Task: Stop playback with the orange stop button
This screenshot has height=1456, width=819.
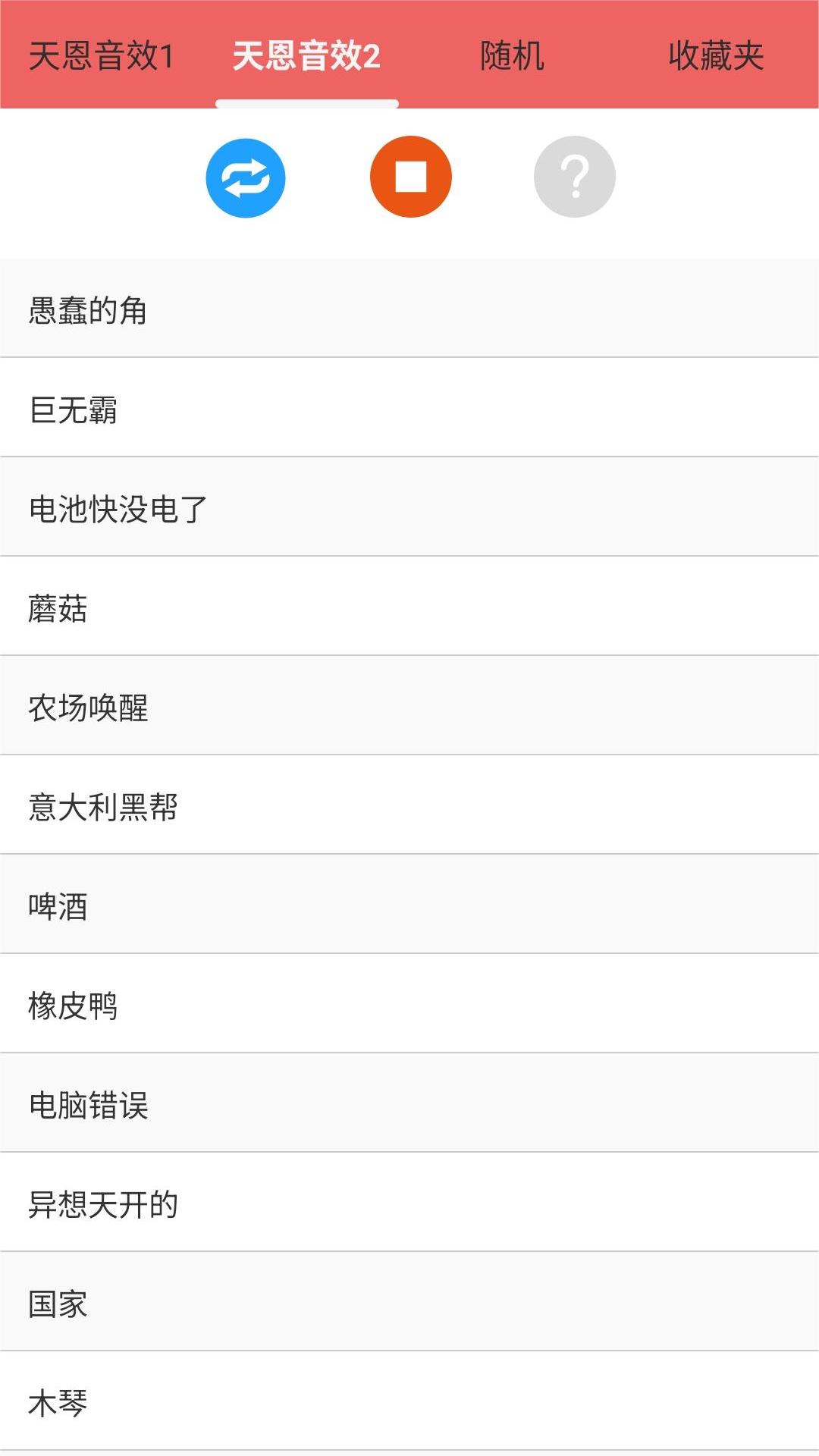Action: pyautogui.click(x=410, y=177)
